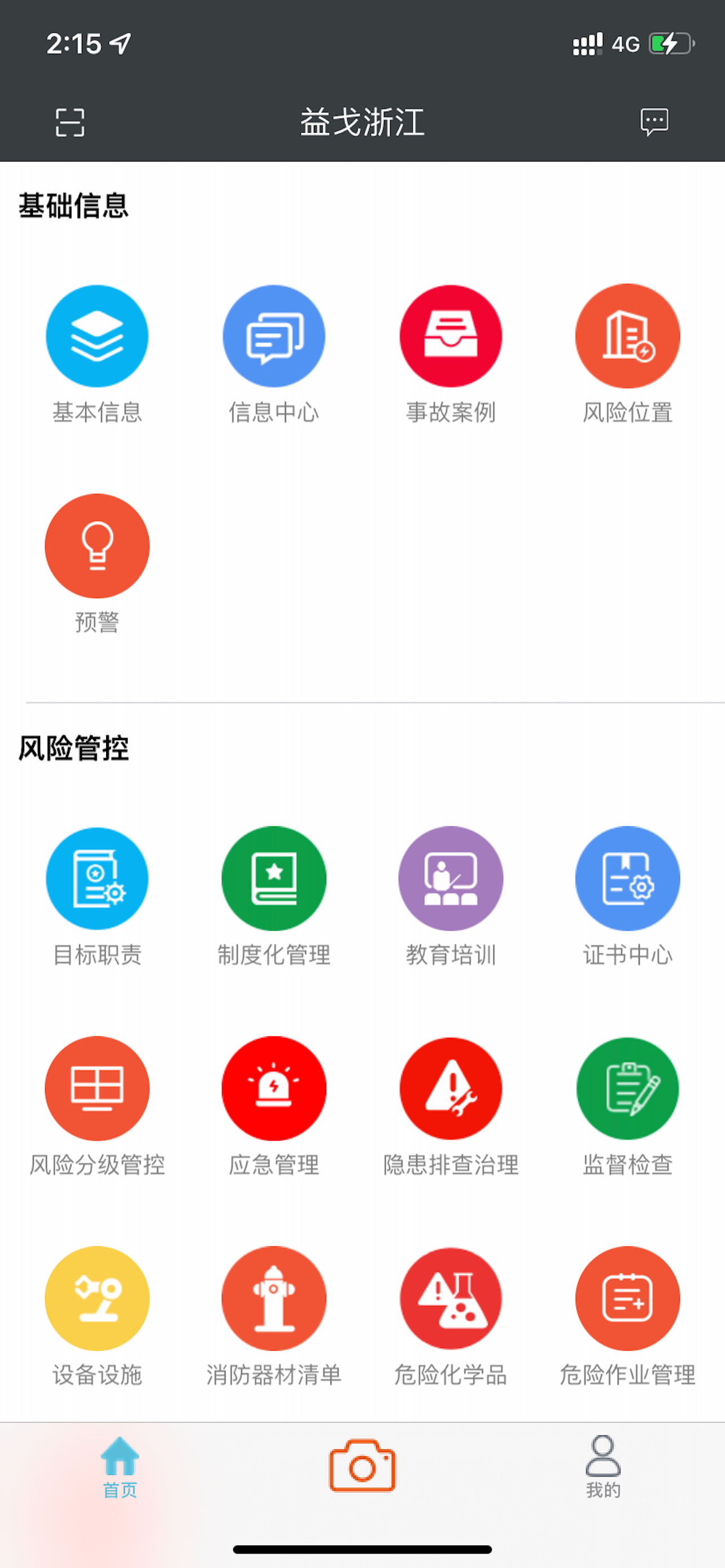Open the camera from the bottom bar
Image resolution: width=725 pixels, height=1568 pixels.
point(362,1467)
